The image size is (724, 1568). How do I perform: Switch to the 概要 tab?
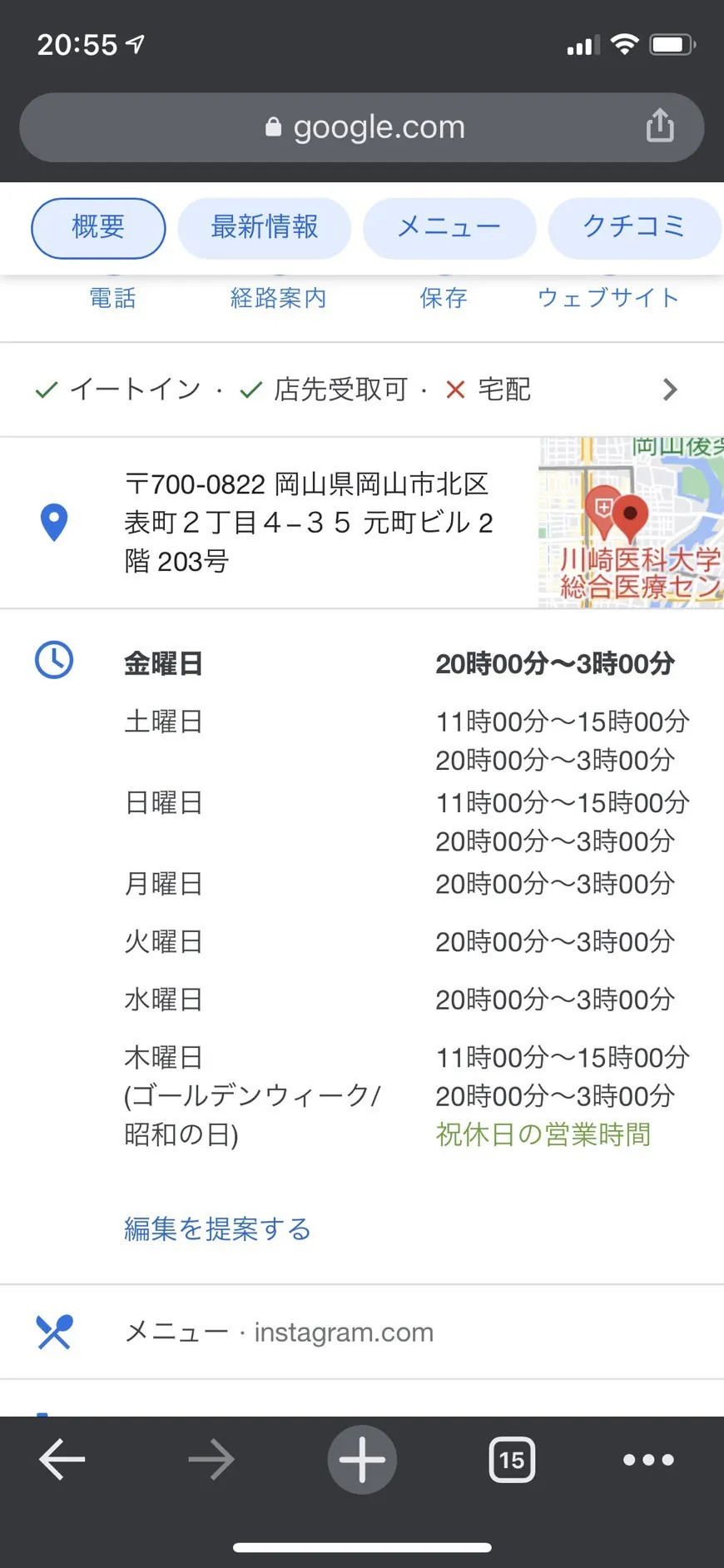tap(98, 227)
